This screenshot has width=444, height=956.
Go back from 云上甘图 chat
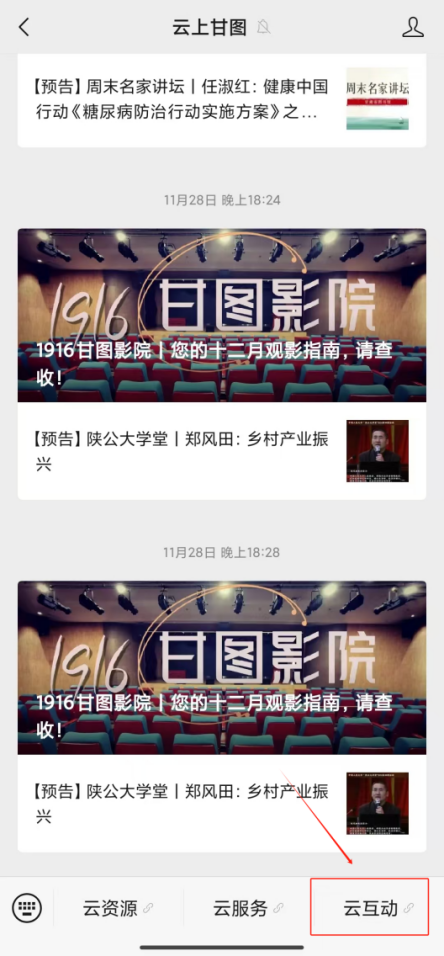(x=24, y=27)
